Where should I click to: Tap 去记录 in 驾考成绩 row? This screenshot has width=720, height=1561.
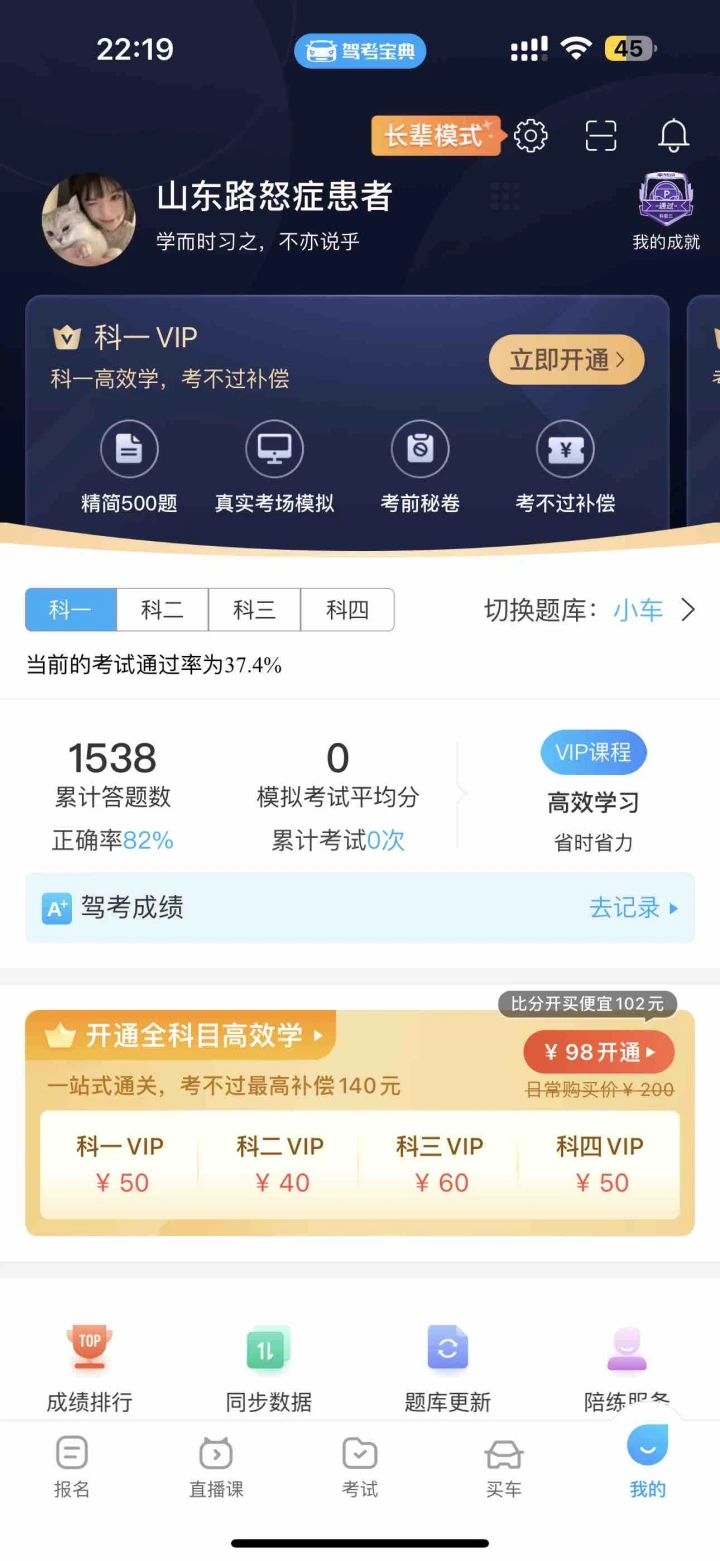coord(634,908)
